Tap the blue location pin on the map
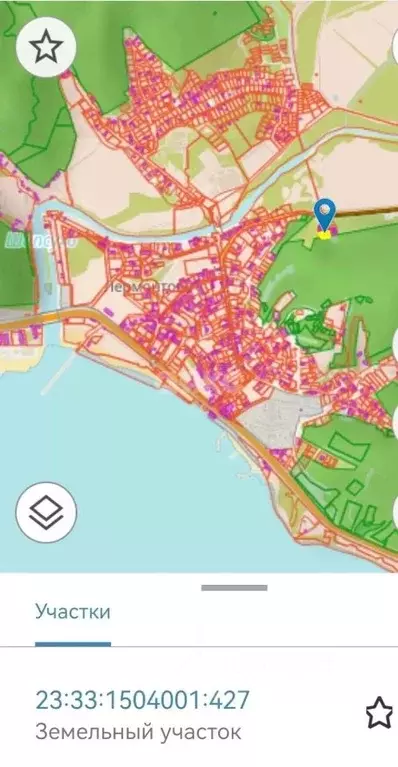 click(x=325, y=214)
